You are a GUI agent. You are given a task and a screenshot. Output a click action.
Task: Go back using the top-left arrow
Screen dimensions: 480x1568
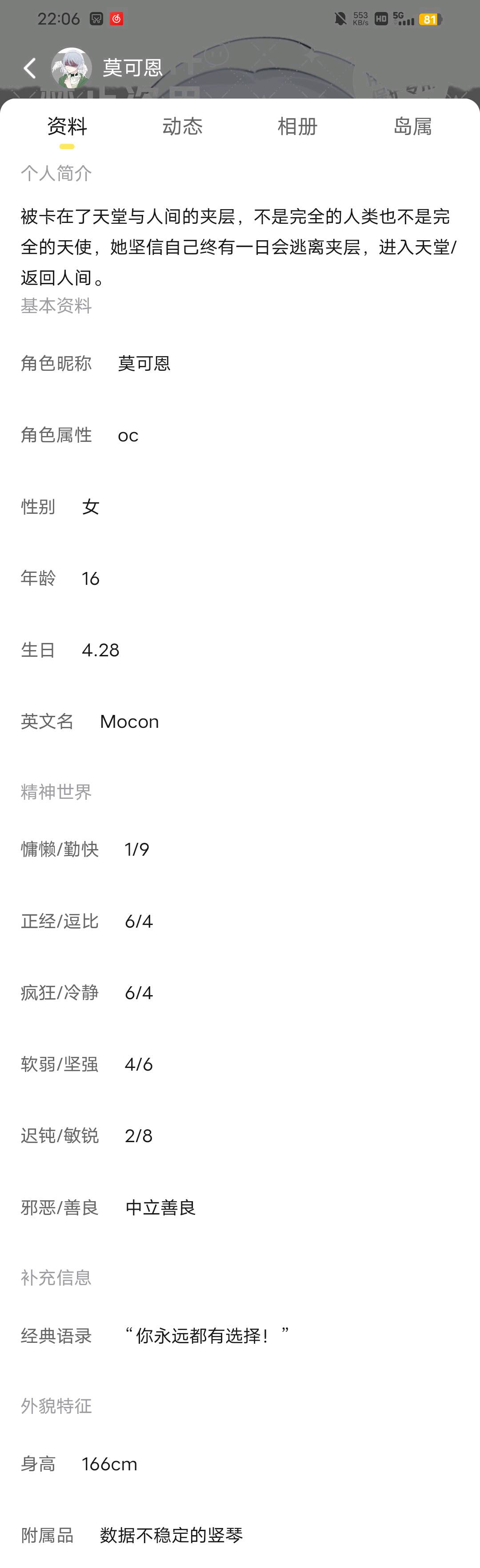coord(29,67)
